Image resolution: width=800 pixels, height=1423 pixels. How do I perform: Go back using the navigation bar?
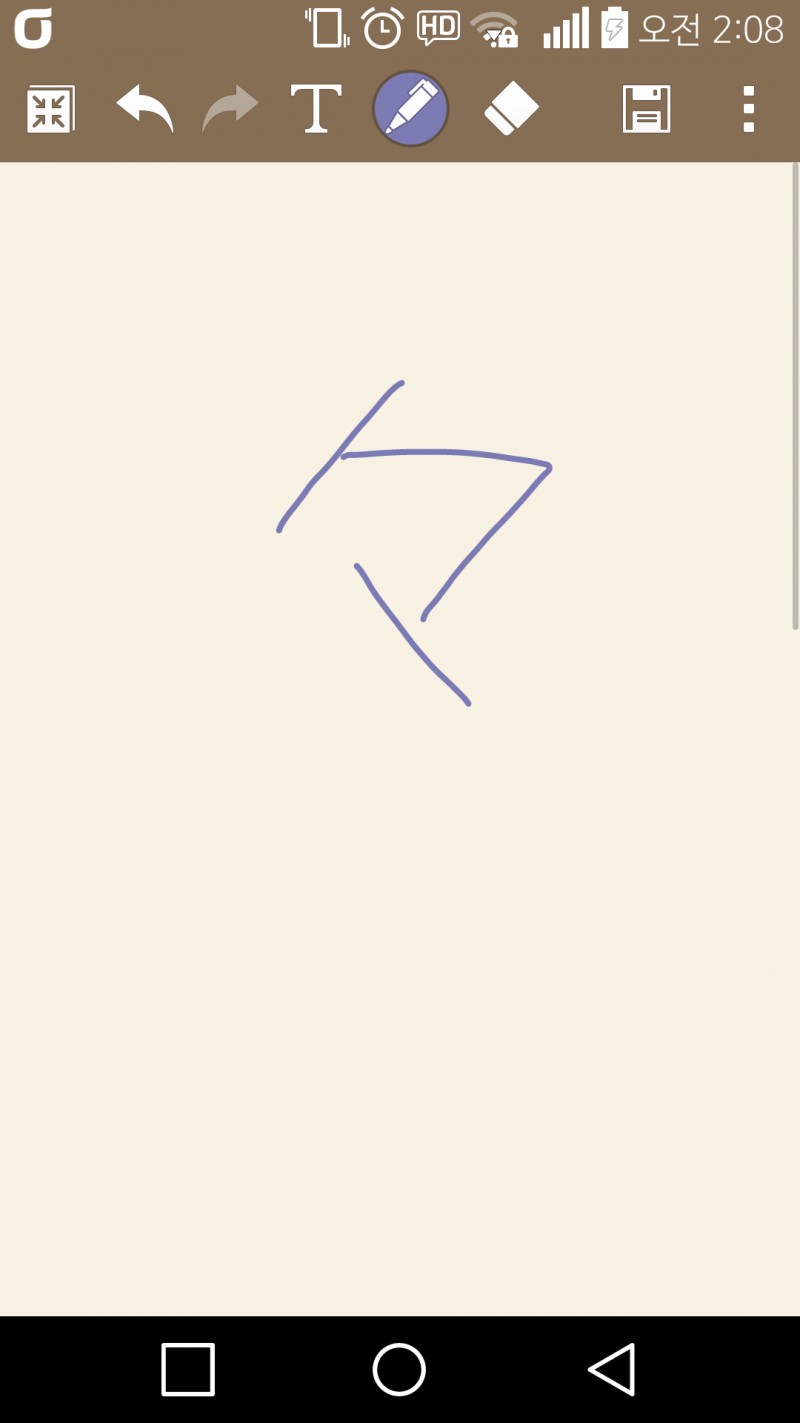(611, 1369)
